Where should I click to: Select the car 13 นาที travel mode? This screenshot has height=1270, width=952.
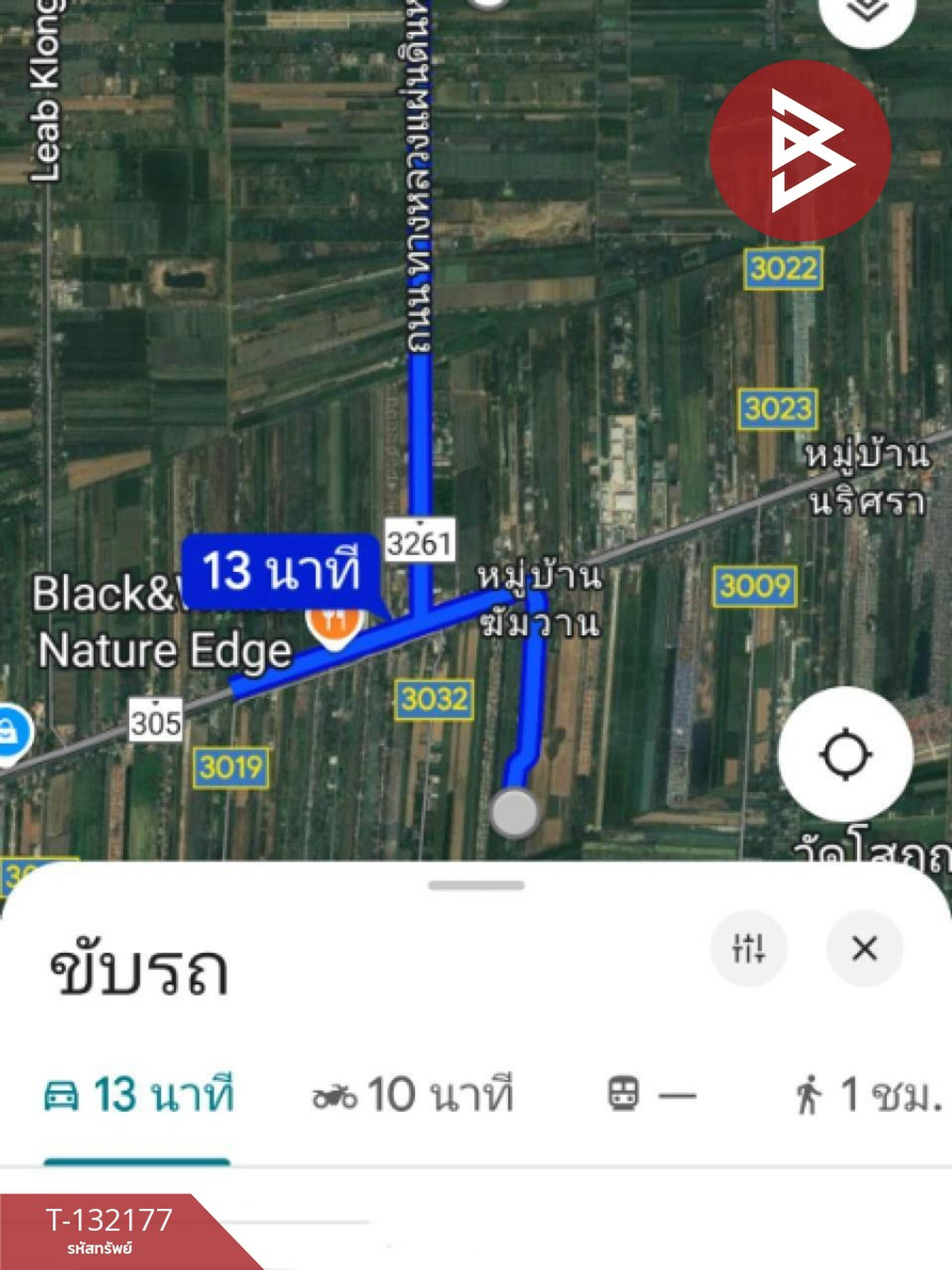coord(139,1095)
